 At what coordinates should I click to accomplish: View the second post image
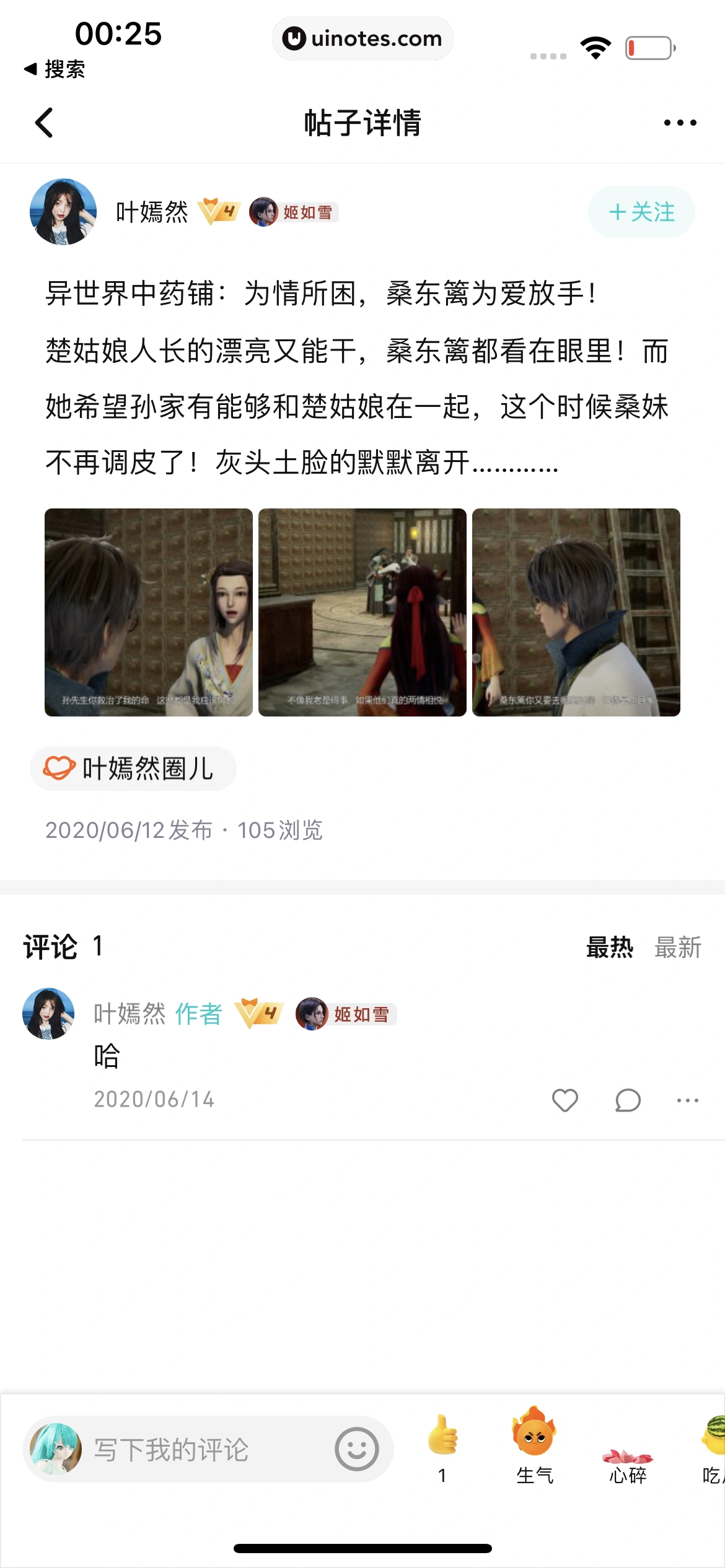click(x=362, y=612)
